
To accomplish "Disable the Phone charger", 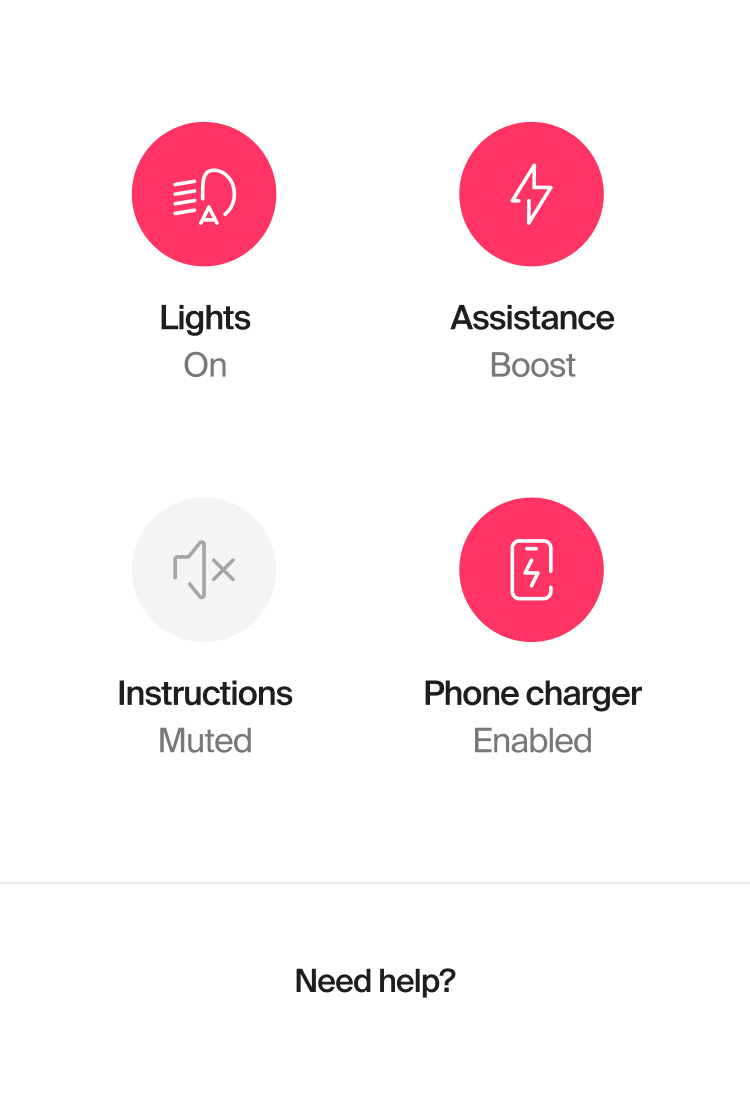I will [531, 570].
